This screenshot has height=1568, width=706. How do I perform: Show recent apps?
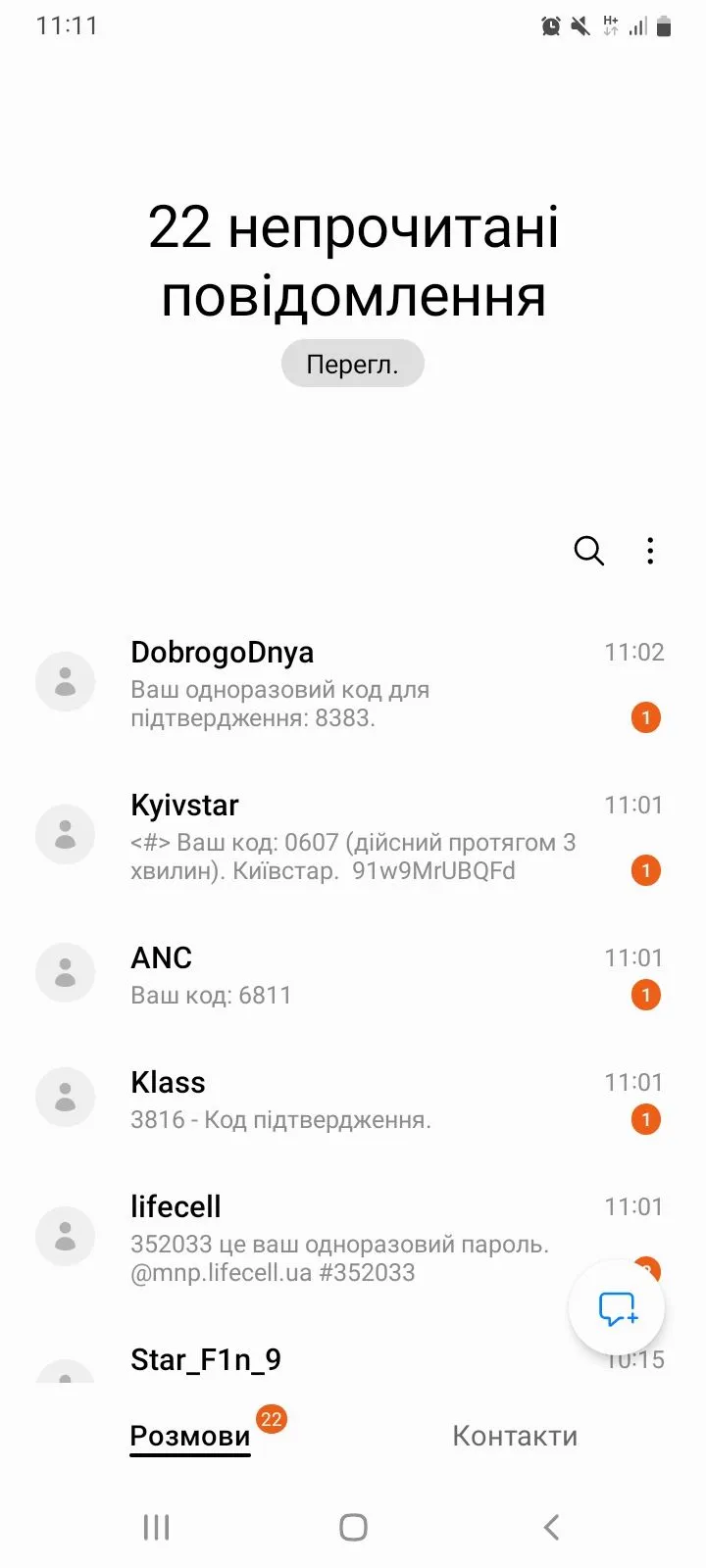pyautogui.click(x=156, y=1526)
